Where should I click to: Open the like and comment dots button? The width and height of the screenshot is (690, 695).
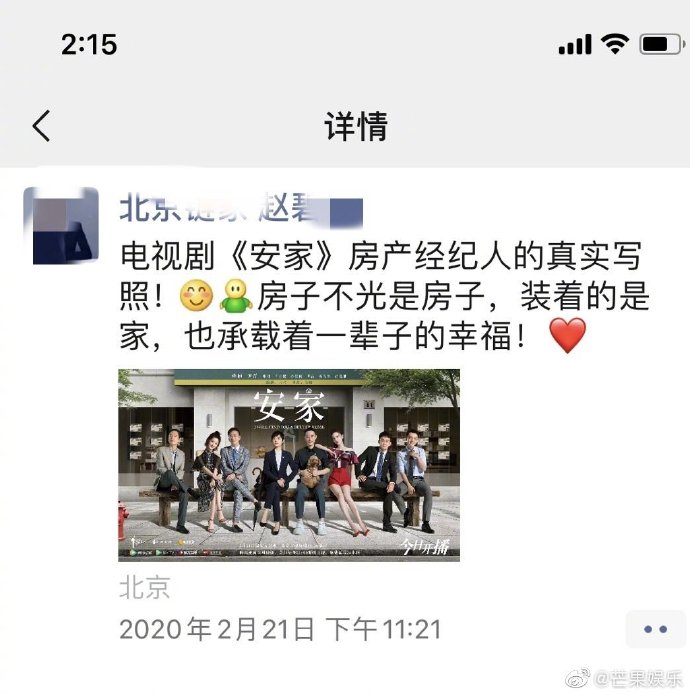[x=655, y=629]
